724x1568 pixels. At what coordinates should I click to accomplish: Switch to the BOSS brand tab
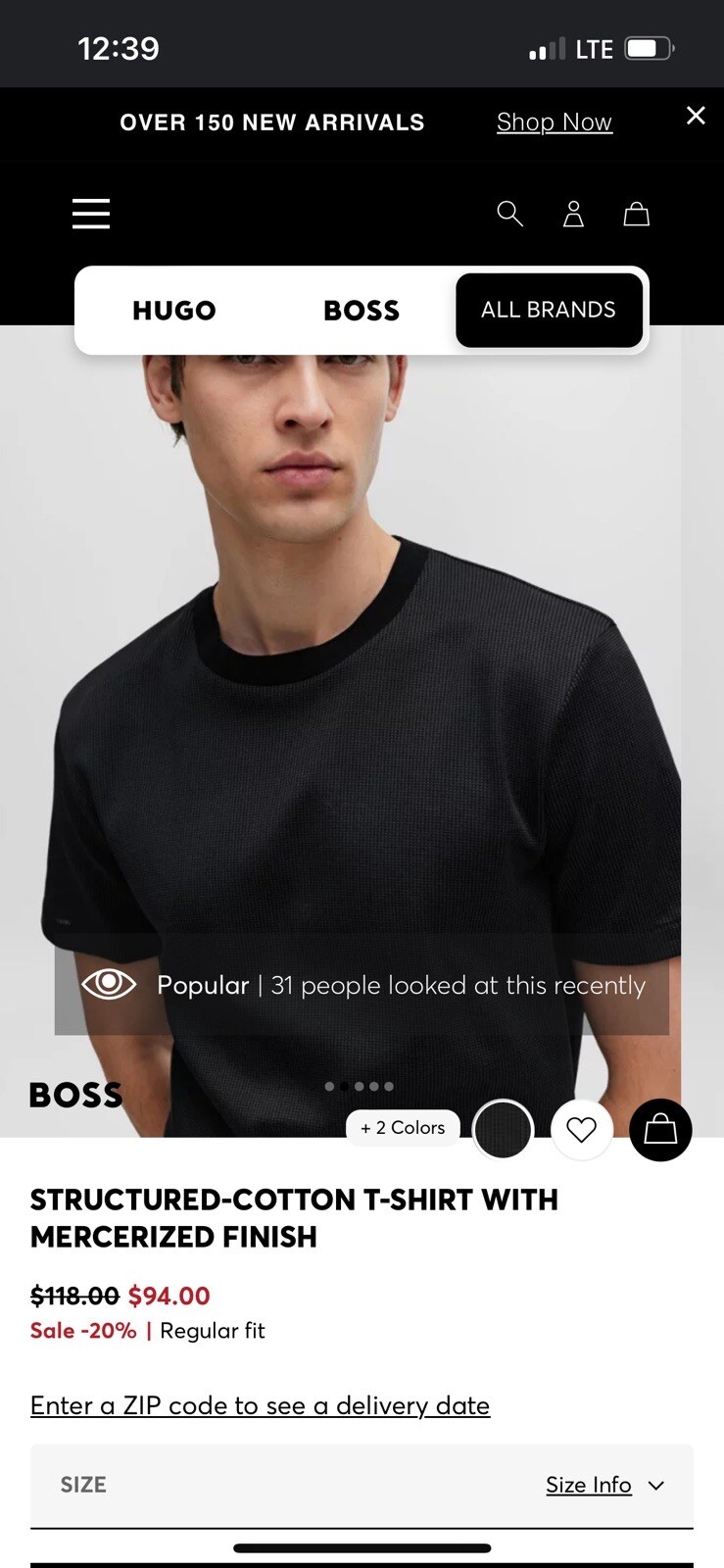pyautogui.click(x=362, y=311)
